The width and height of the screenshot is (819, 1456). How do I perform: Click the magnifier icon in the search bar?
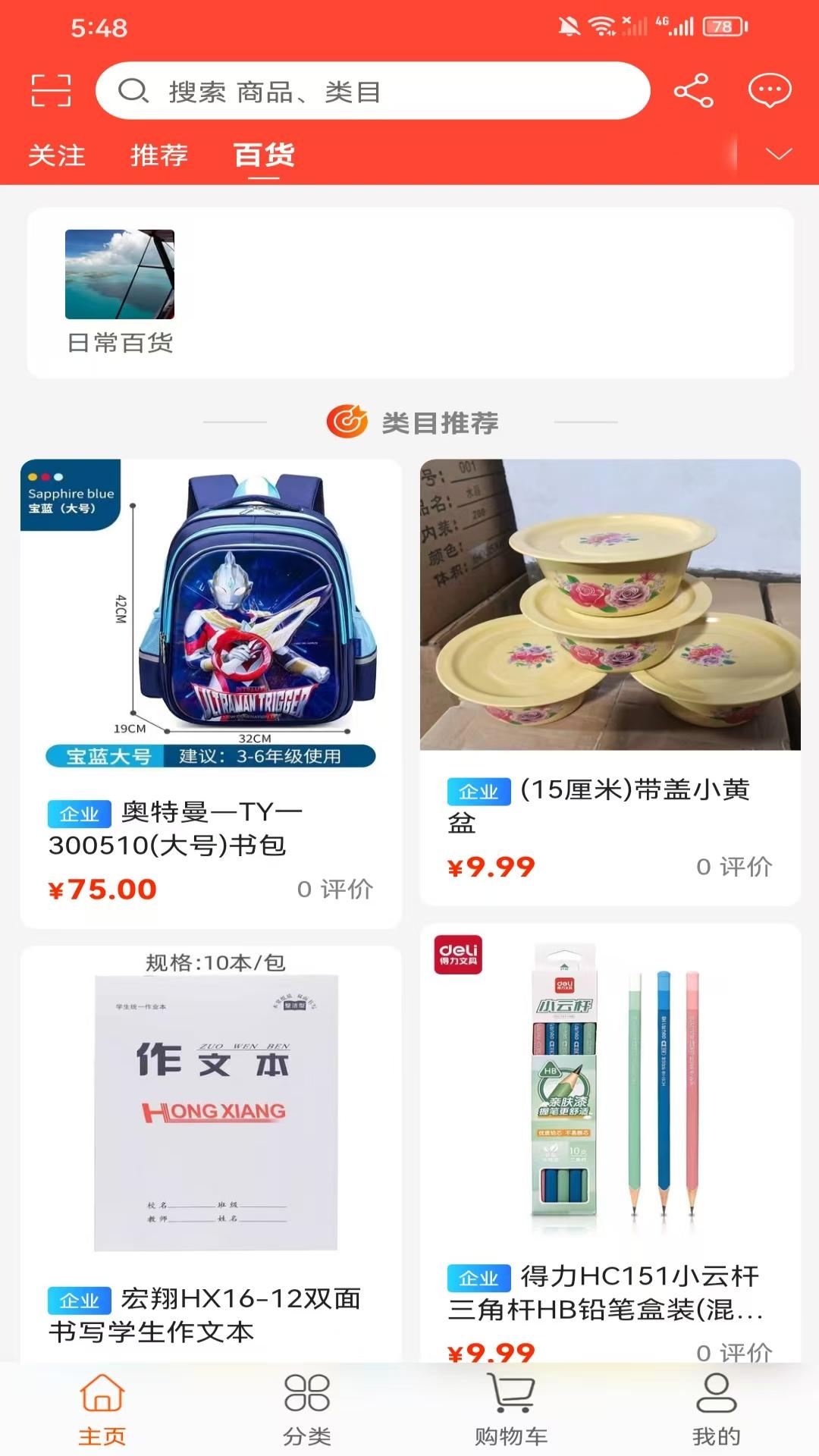click(135, 93)
